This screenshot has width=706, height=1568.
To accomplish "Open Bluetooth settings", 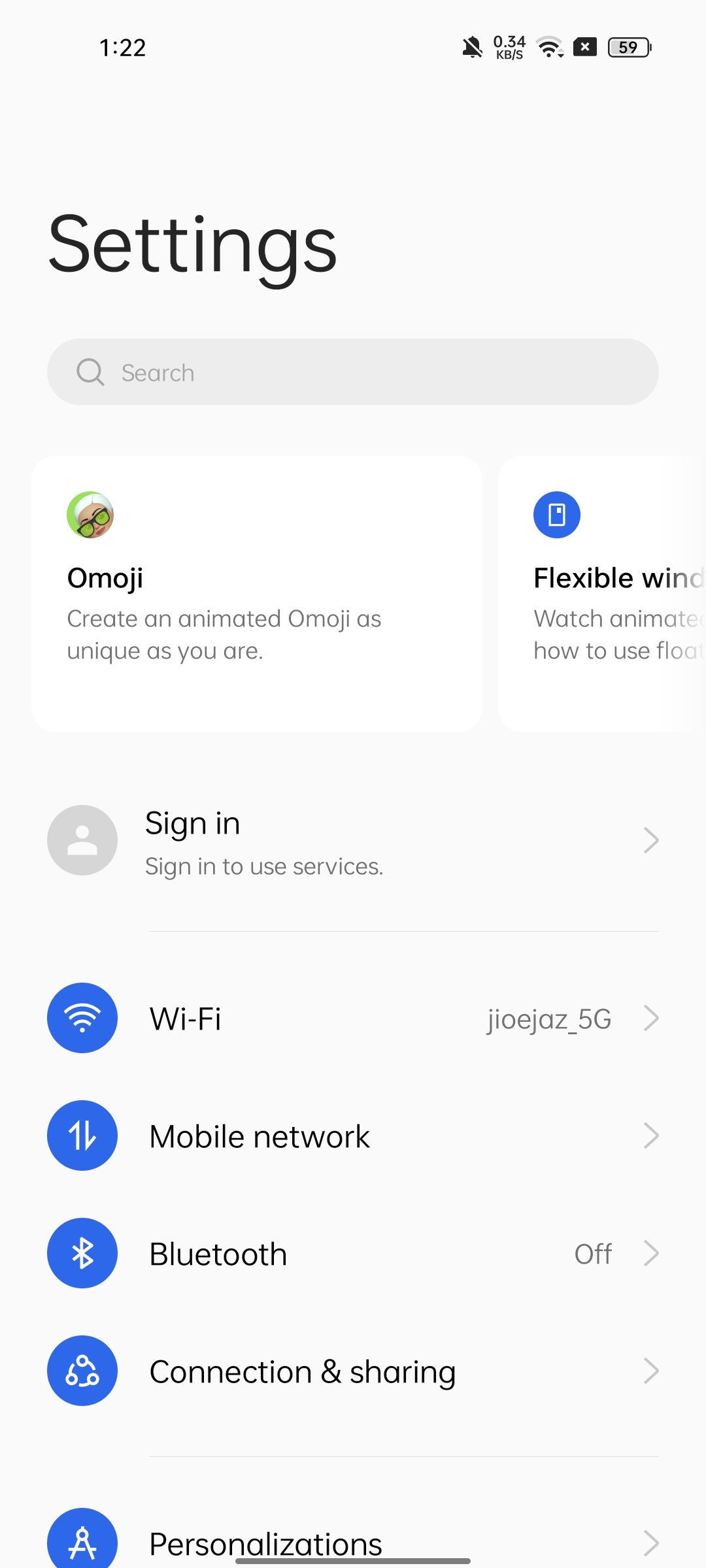I will coord(353,1253).
